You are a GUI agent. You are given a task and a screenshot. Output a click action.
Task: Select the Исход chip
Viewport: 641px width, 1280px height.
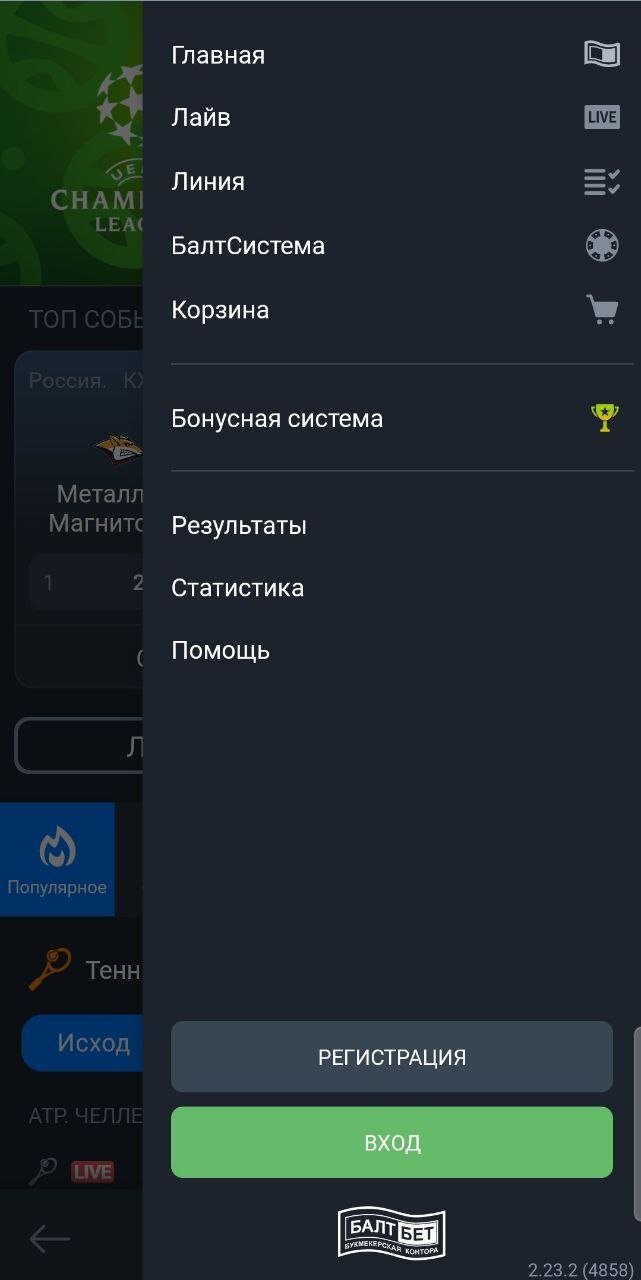[x=85, y=1043]
